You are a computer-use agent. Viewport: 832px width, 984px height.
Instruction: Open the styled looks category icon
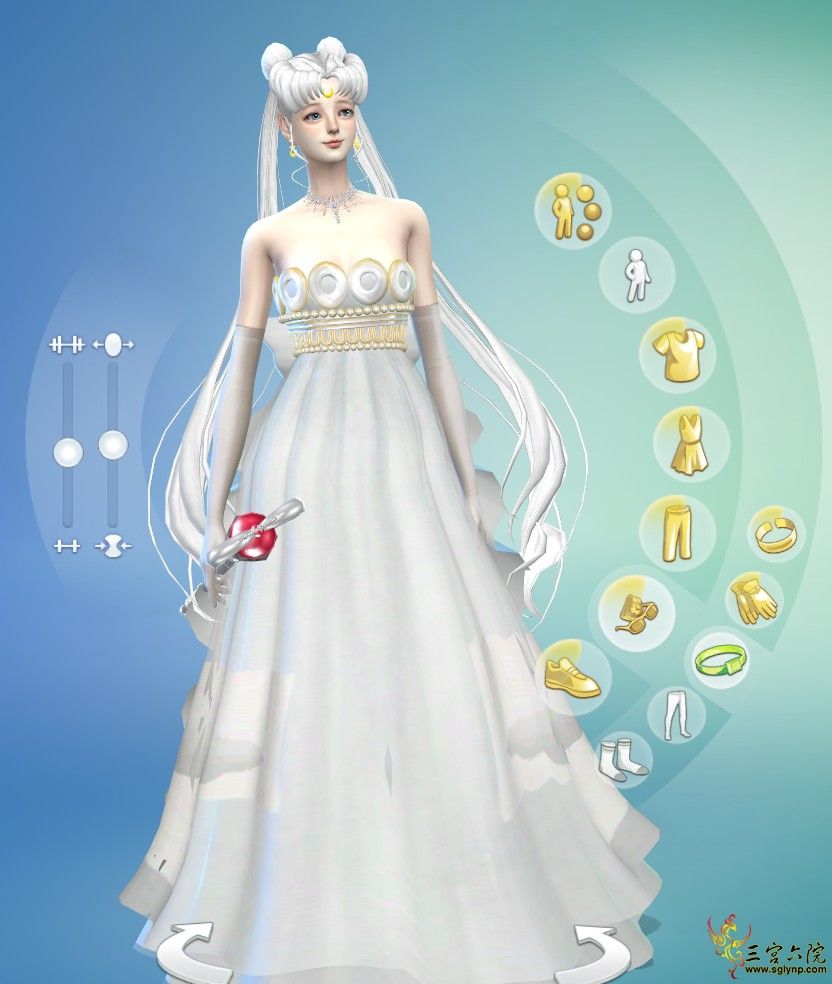[575, 208]
